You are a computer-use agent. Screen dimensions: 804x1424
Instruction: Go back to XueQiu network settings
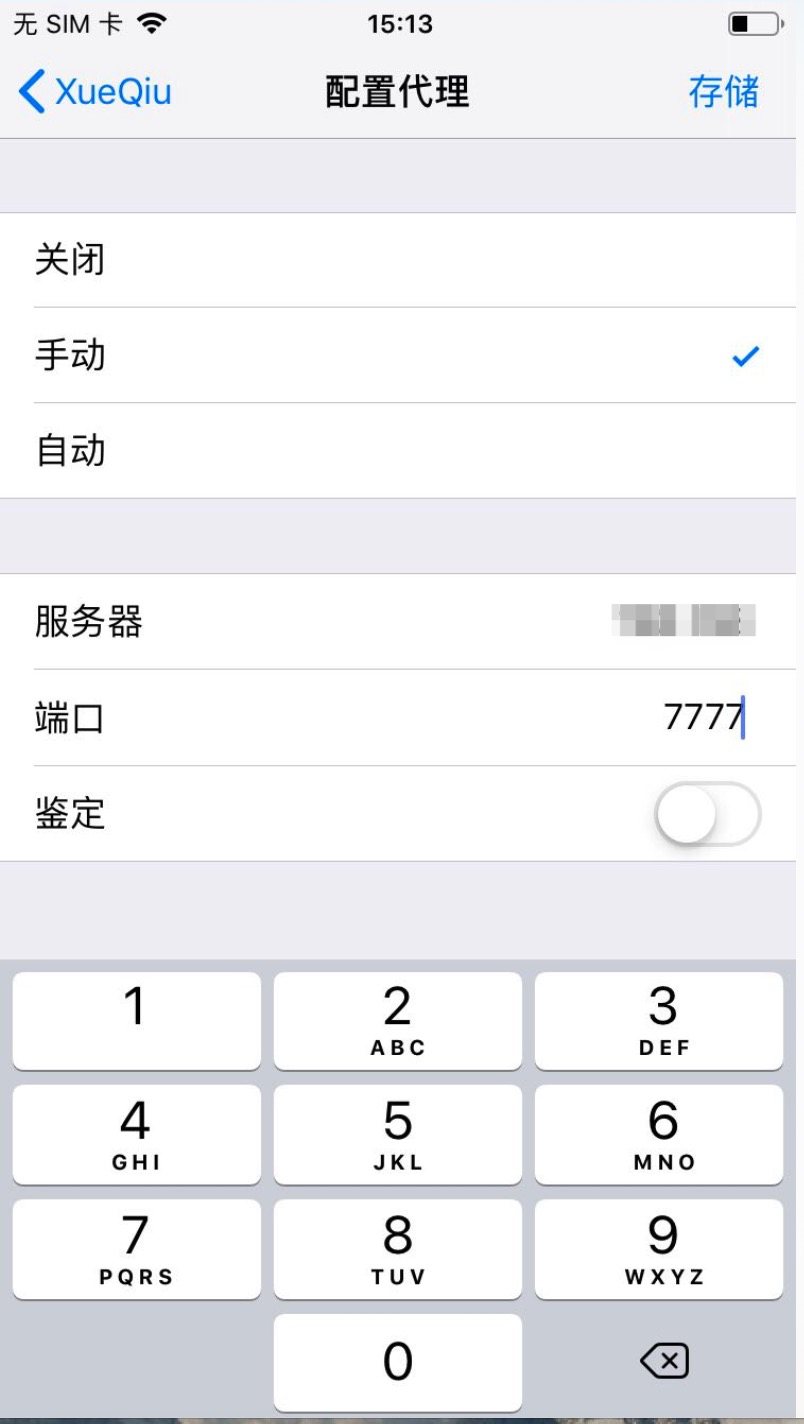(95, 92)
